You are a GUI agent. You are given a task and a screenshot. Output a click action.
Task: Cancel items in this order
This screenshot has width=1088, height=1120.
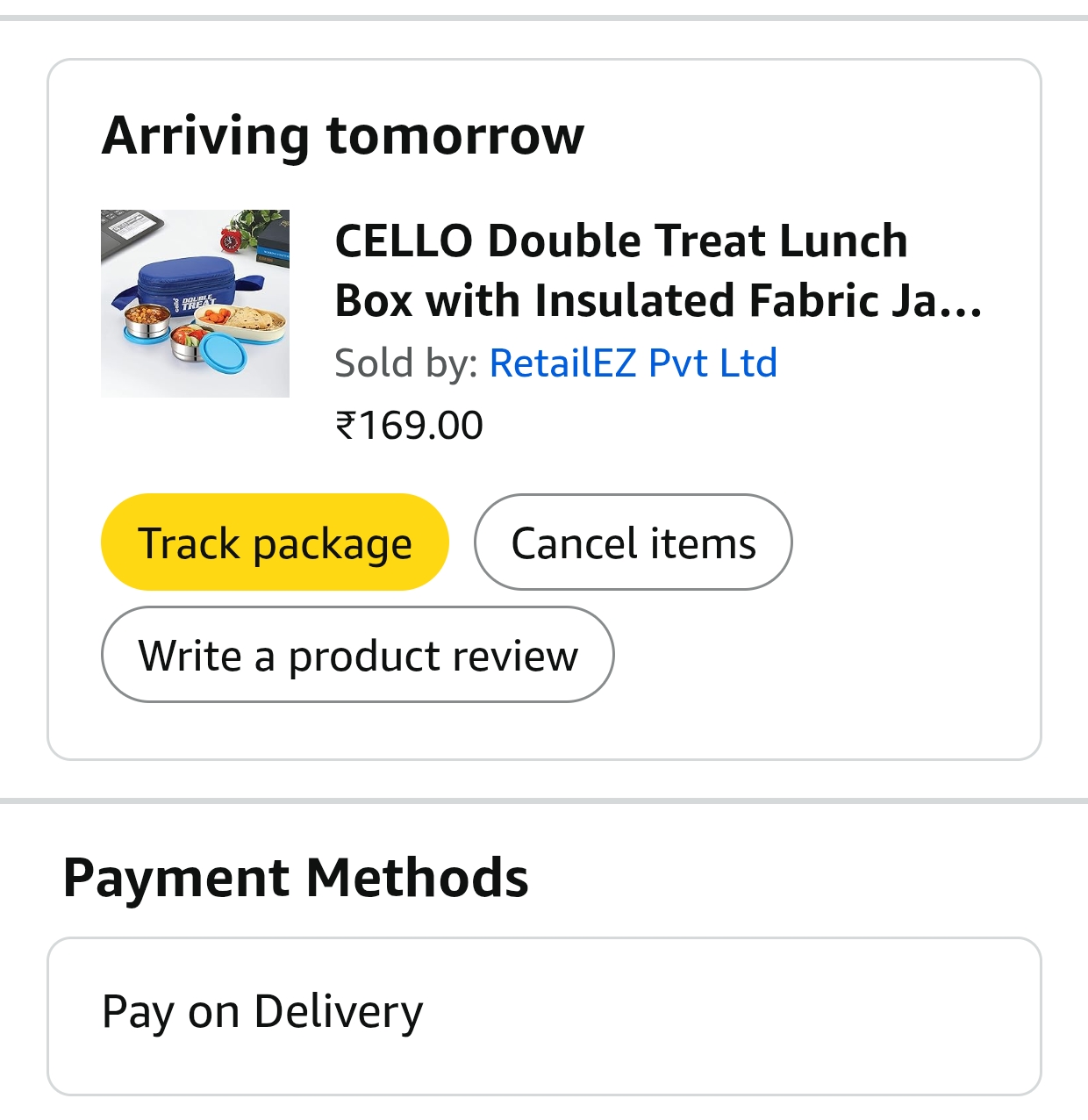633,542
